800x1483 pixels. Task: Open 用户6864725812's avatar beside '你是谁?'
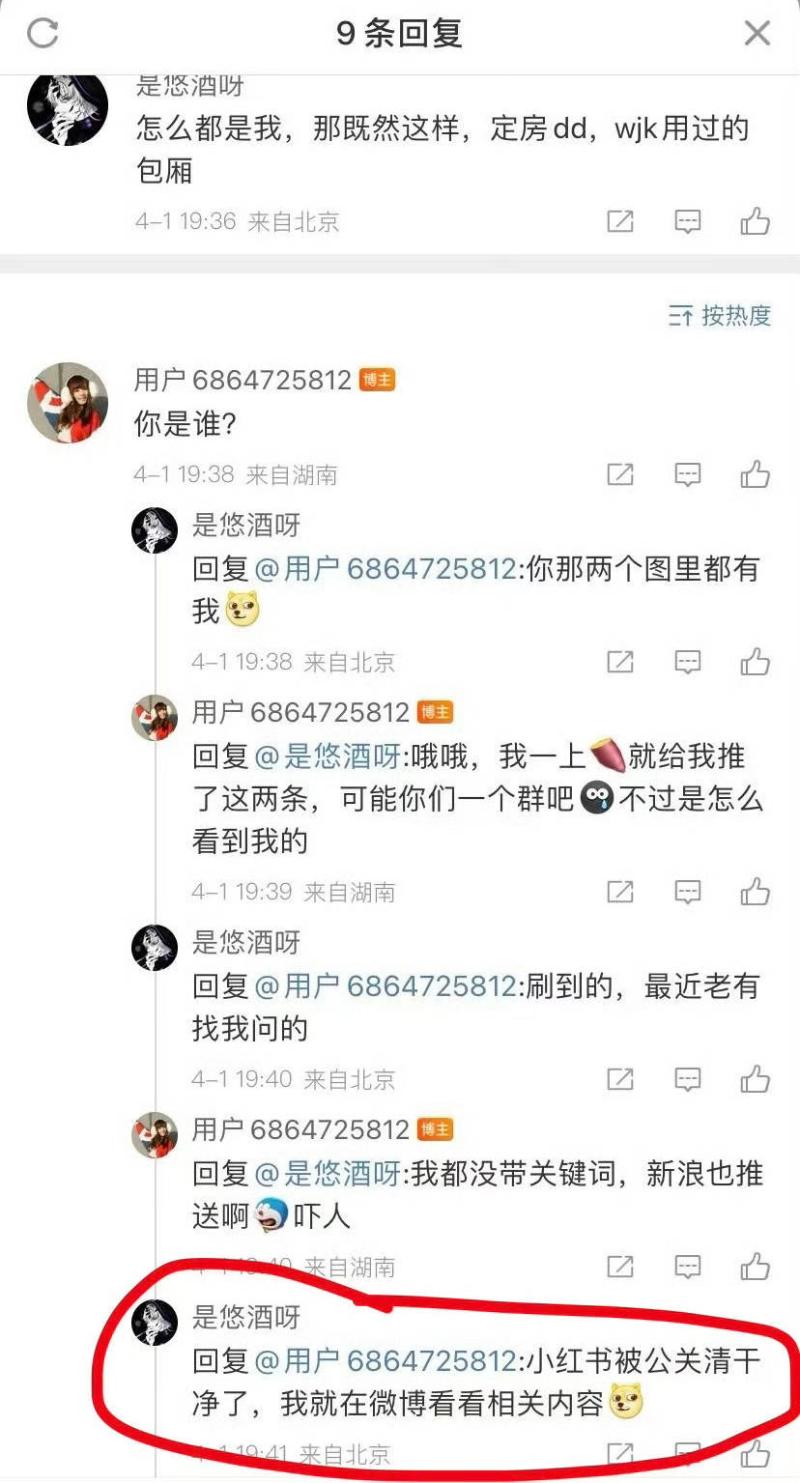click(x=67, y=402)
